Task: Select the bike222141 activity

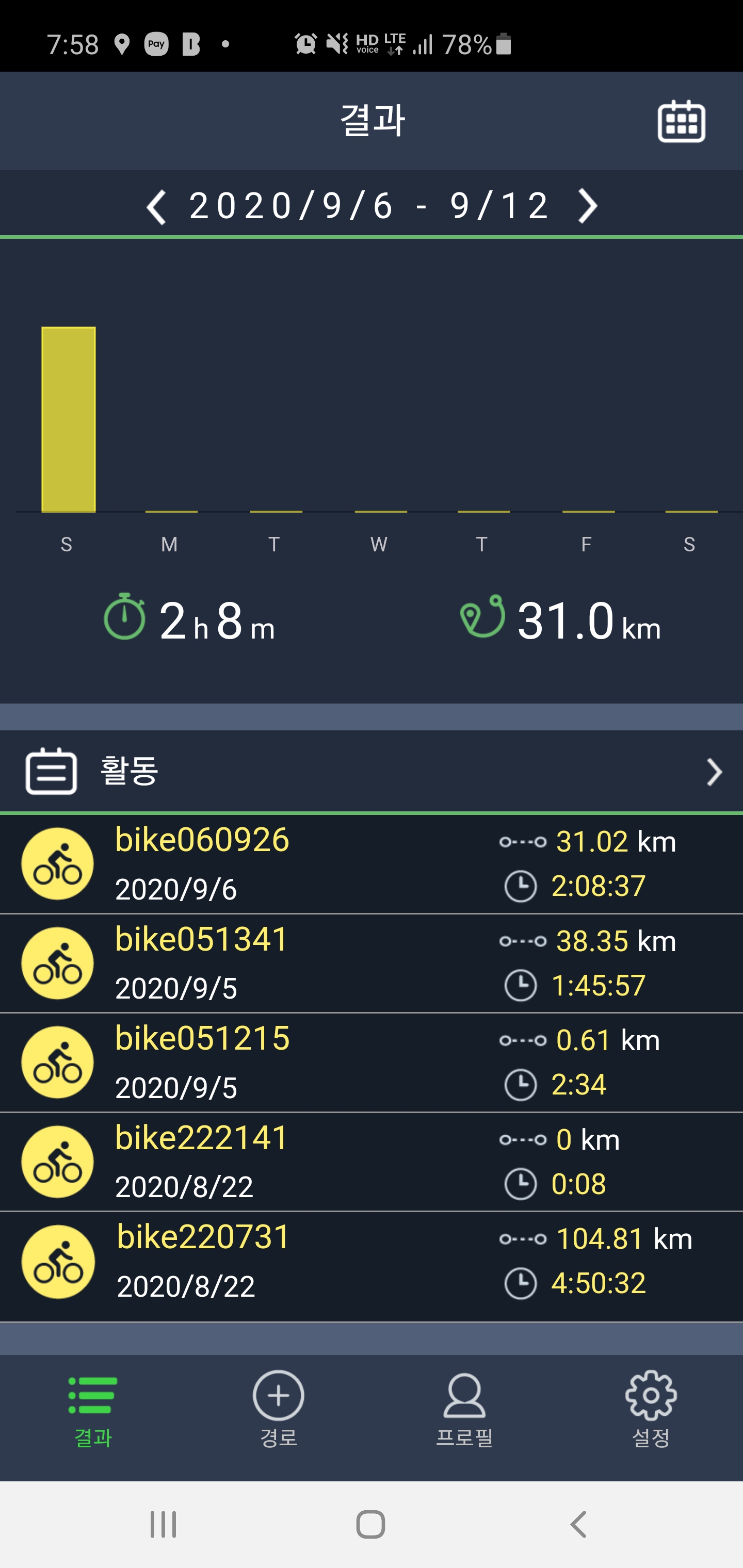Action: 372,1162
